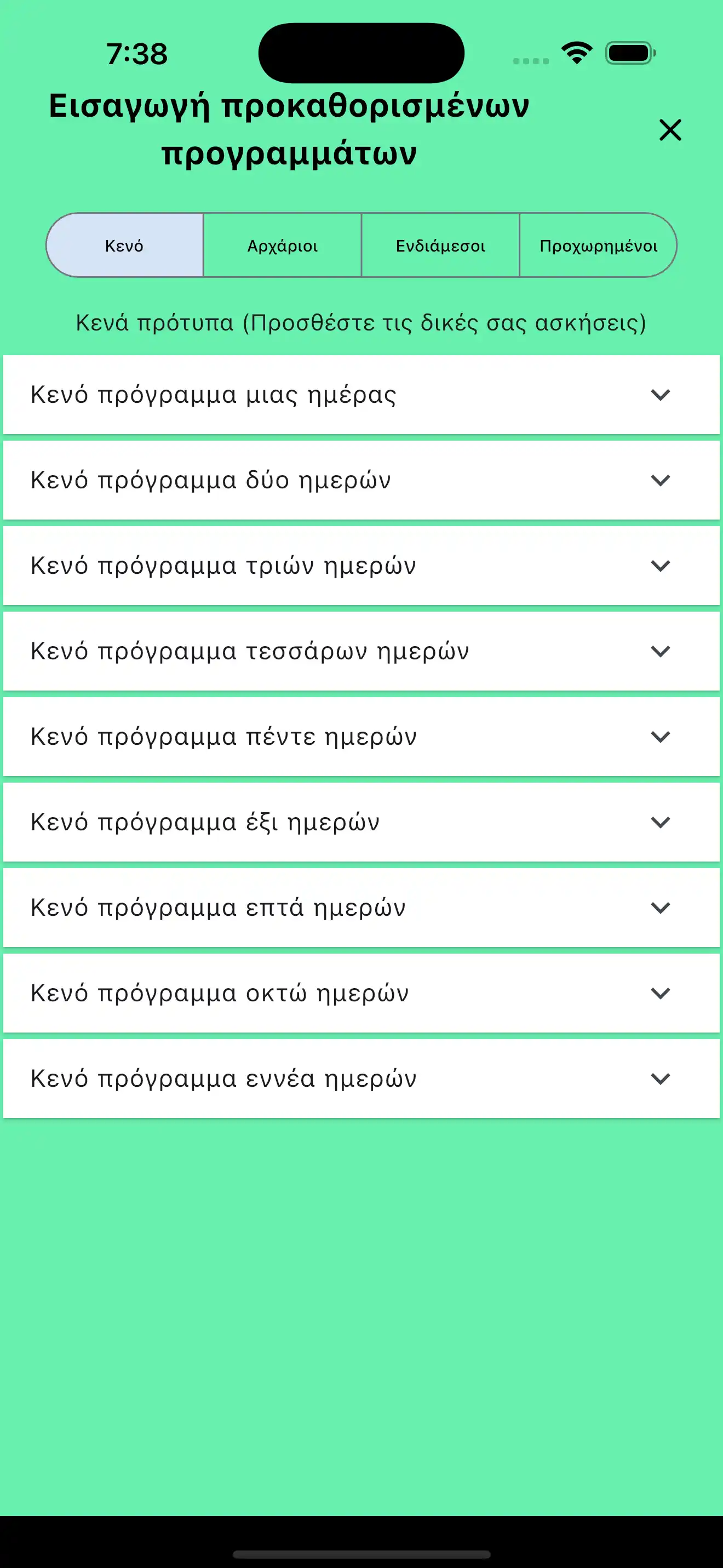
Task: Switch to the Αρχάριοι tab
Action: (282, 246)
